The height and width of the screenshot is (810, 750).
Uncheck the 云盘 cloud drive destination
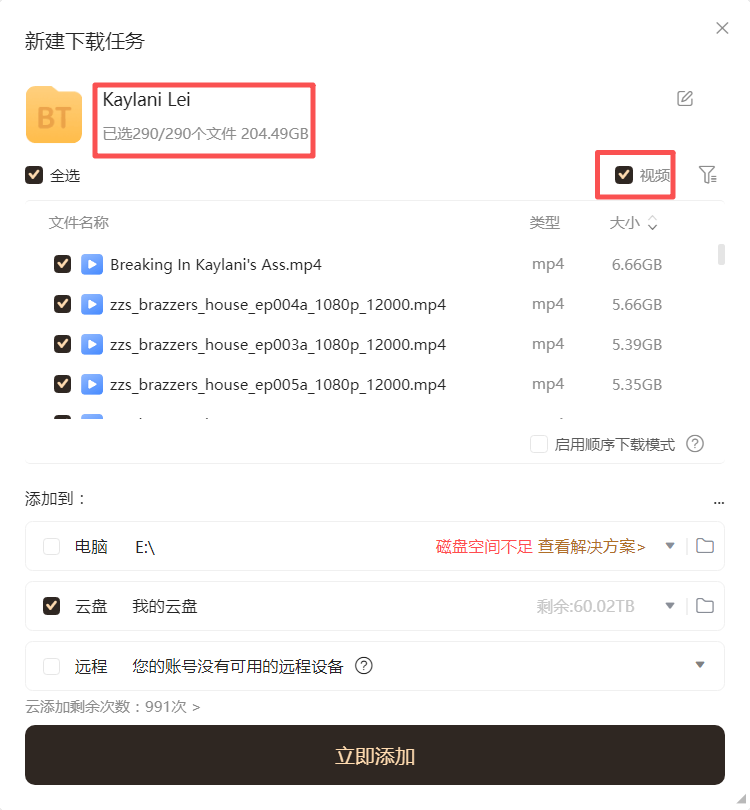52,606
